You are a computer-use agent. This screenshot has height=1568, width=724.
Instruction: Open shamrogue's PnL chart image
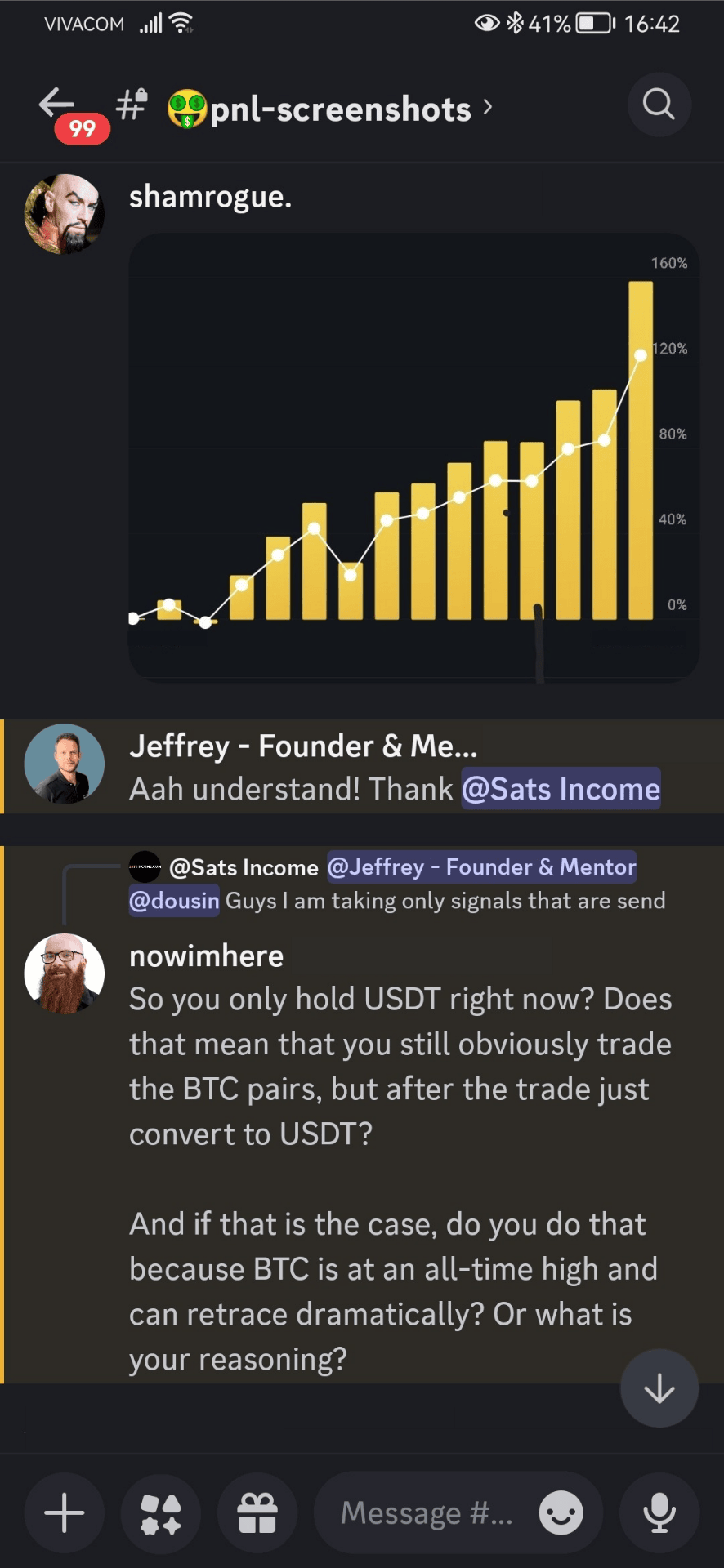pos(413,457)
